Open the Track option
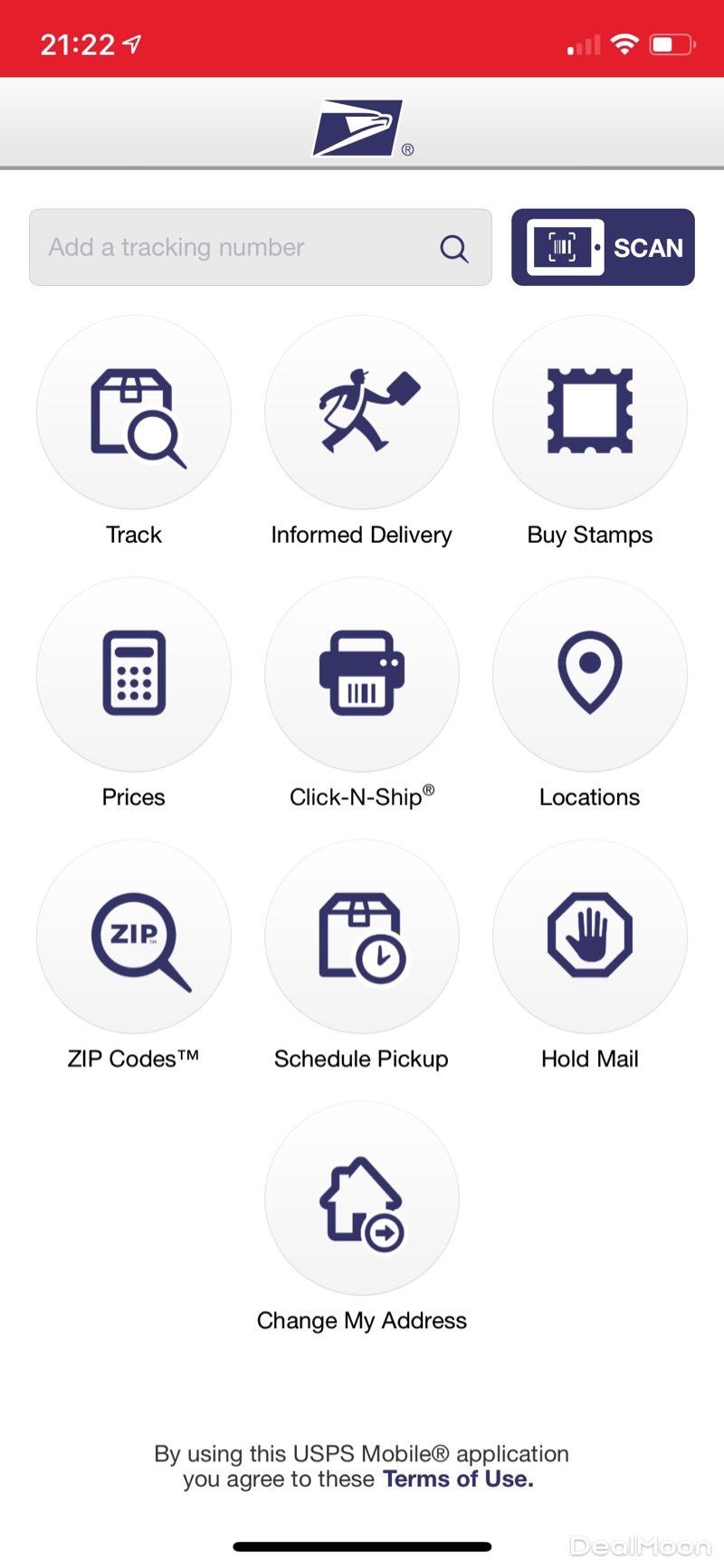The width and height of the screenshot is (724, 1568). pyautogui.click(x=134, y=413)
